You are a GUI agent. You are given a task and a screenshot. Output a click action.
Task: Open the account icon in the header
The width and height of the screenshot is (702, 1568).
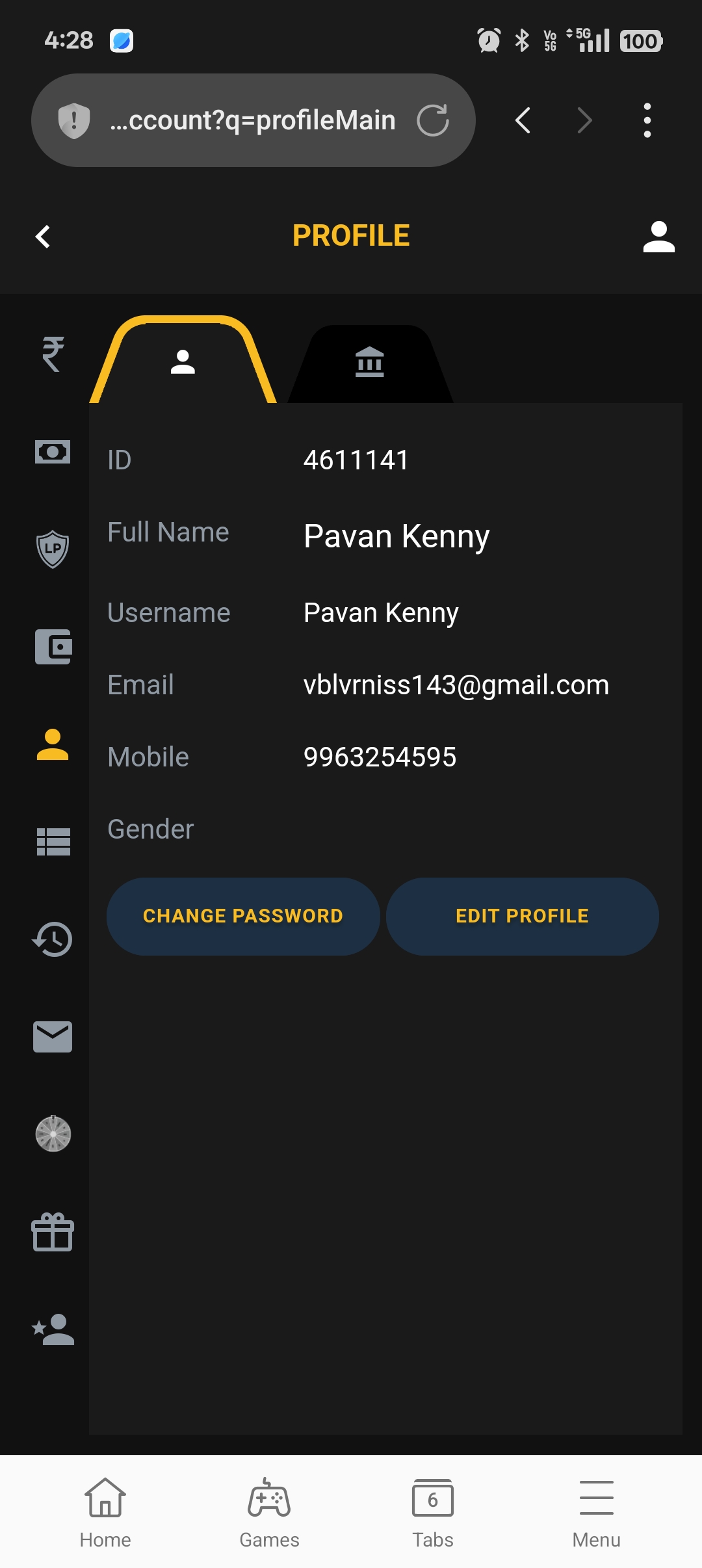658,237
